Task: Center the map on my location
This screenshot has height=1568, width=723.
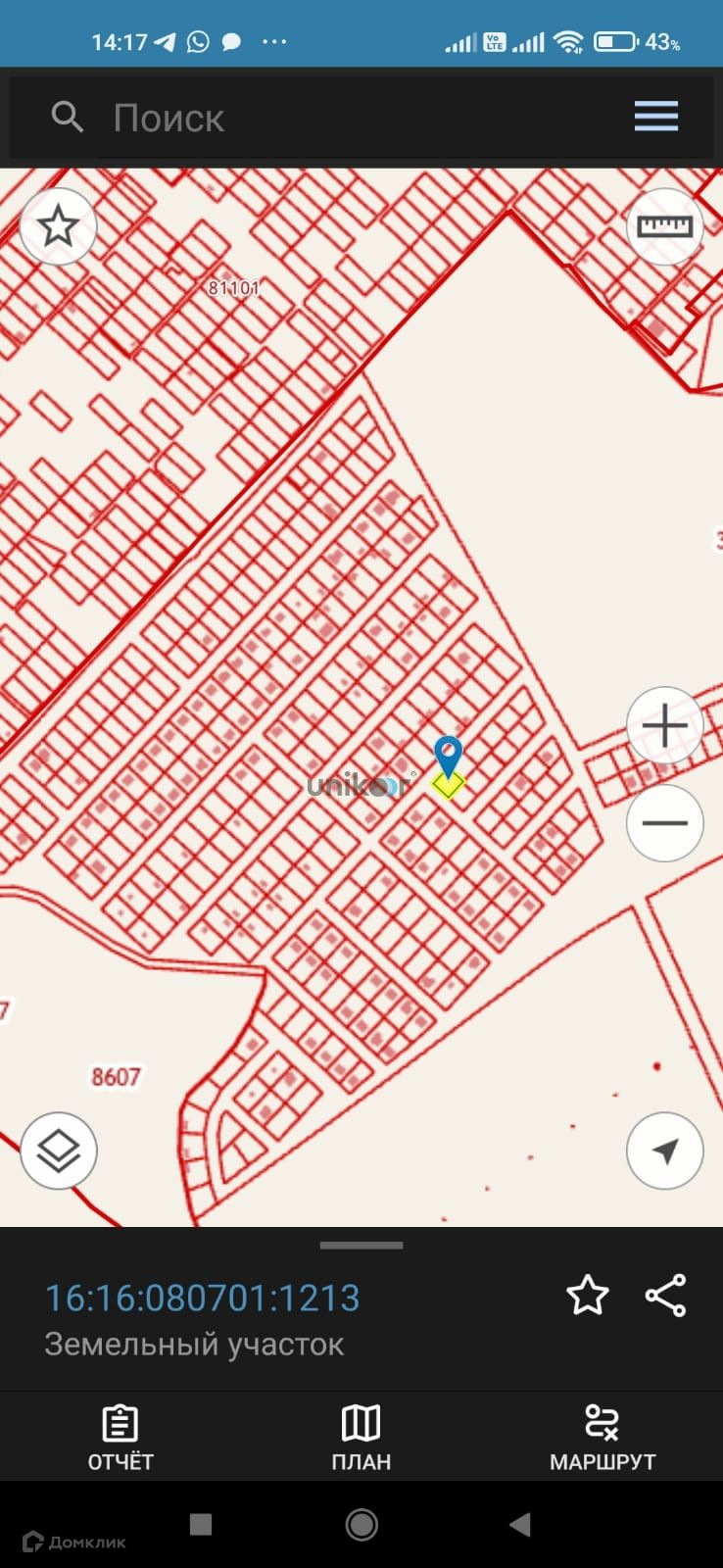Action: pyautogui.click(x=664, y=1151)
